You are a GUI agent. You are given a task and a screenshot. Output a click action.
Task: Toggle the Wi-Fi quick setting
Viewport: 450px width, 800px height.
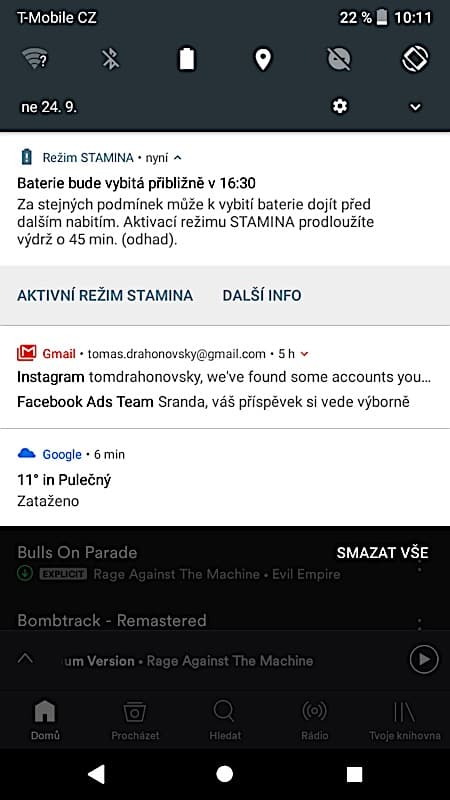pyautogui.click(x=35, y=60)
